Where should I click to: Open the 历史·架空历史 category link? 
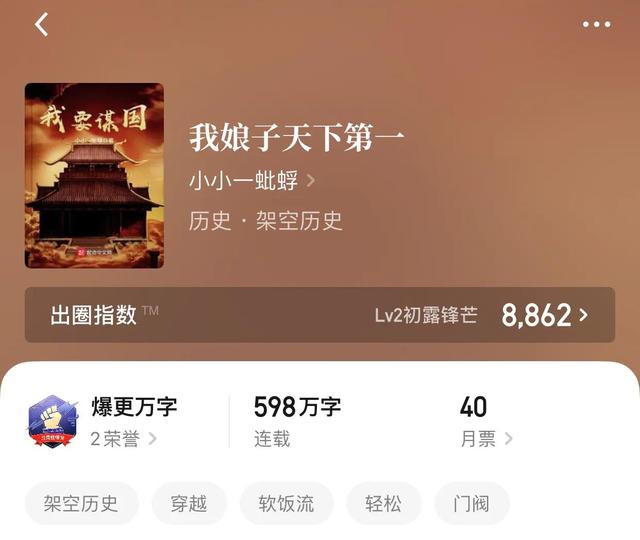click(x=266, y=221)
